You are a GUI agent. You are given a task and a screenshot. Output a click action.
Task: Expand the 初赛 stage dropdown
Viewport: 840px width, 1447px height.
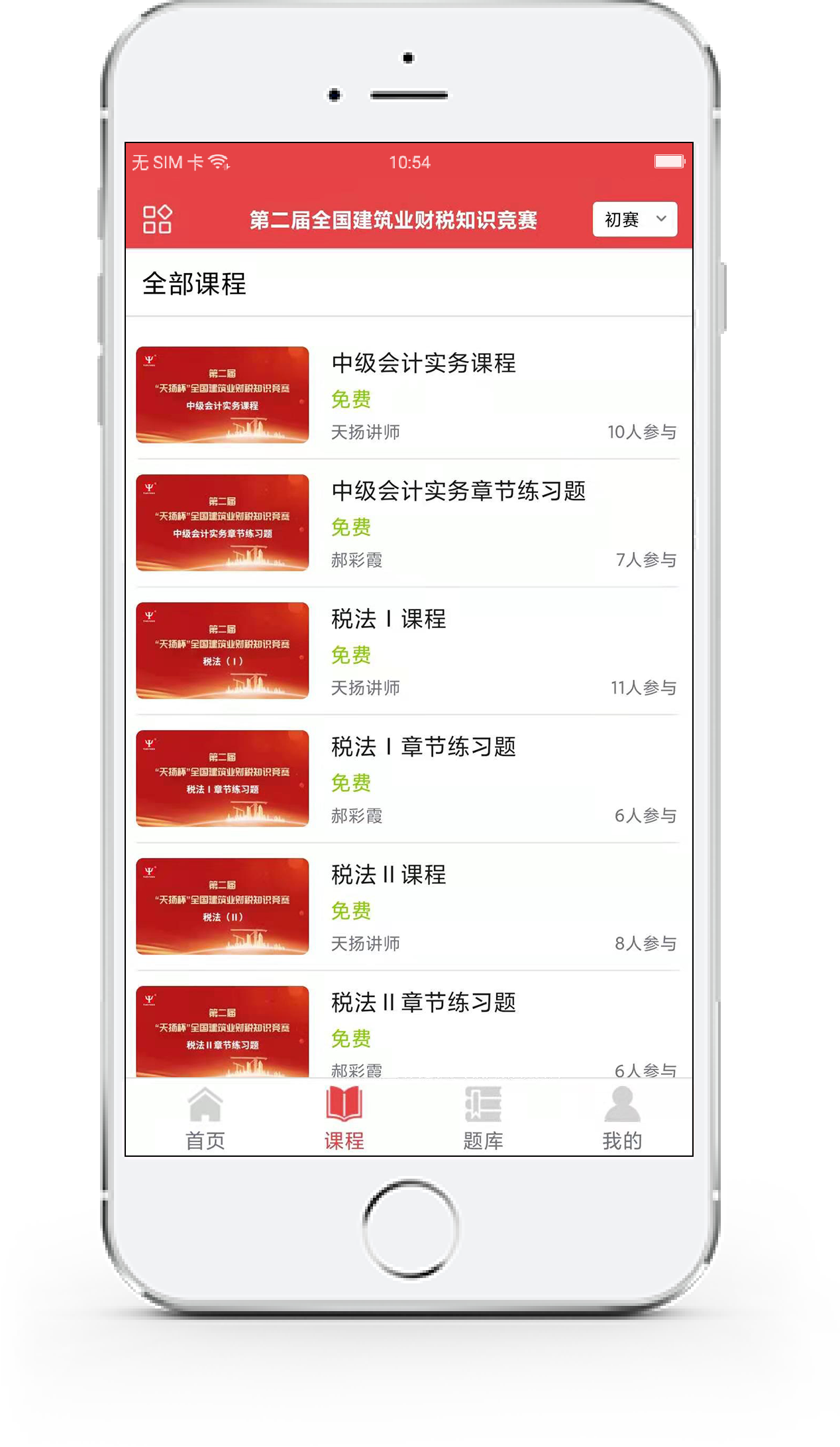pos(634,219)
